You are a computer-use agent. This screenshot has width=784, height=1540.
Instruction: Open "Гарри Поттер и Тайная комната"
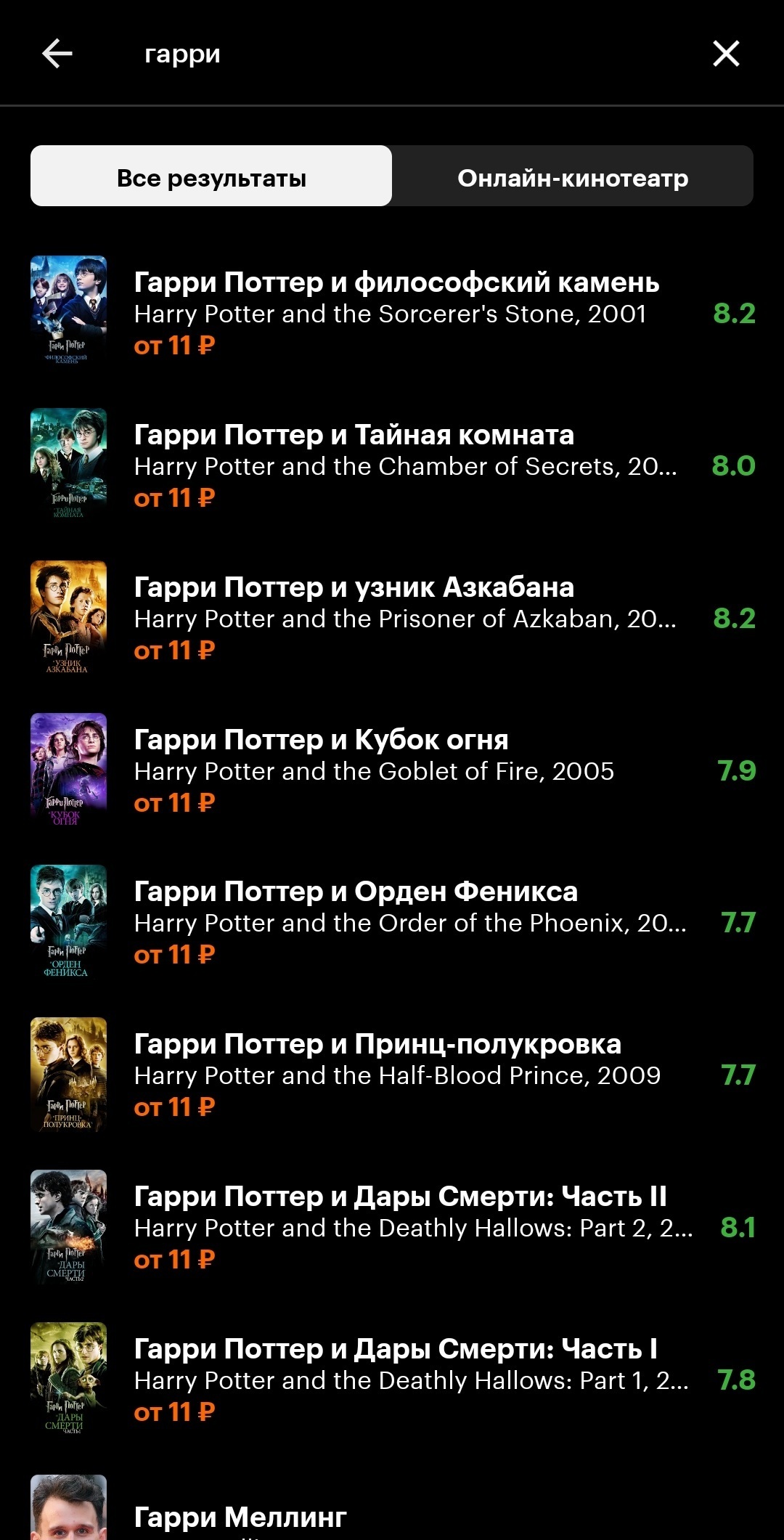(354, 436)
